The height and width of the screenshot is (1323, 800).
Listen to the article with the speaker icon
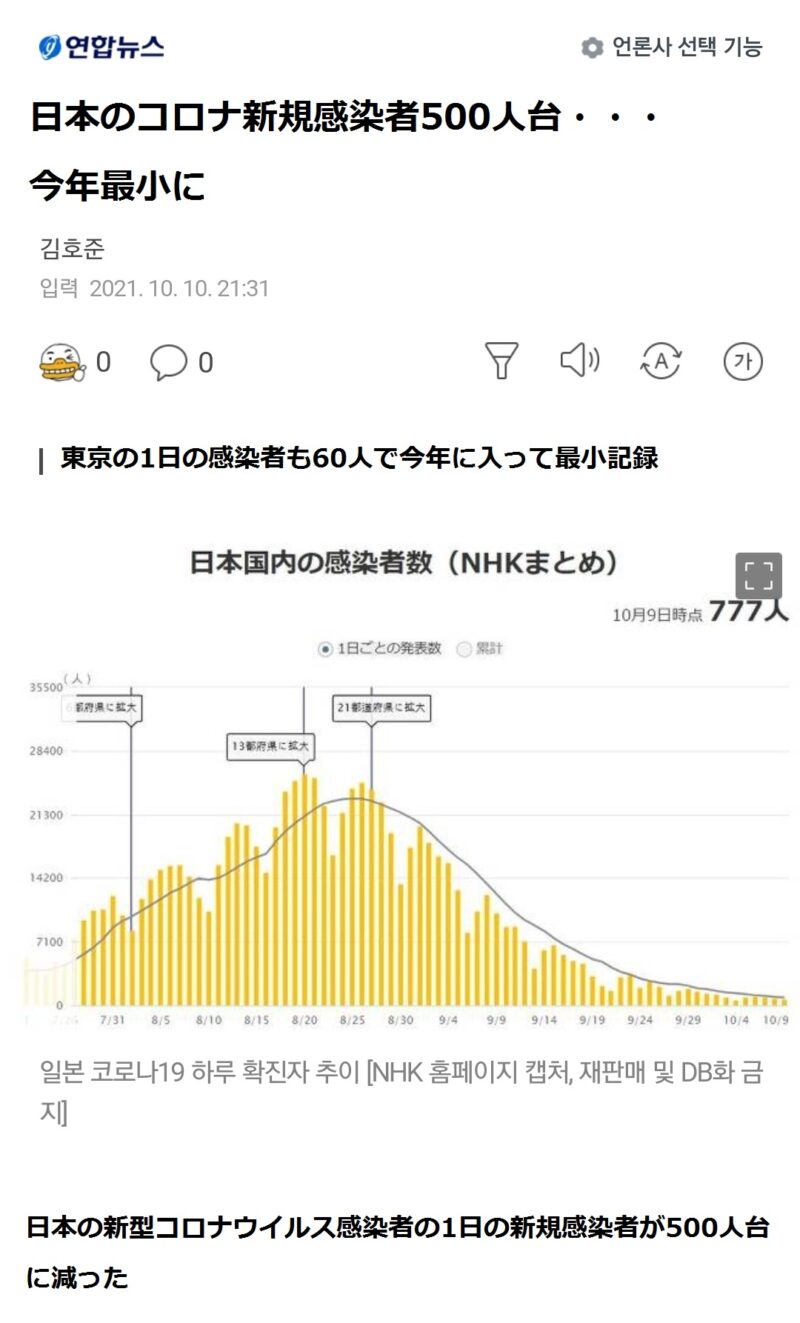tap(579, 361)
